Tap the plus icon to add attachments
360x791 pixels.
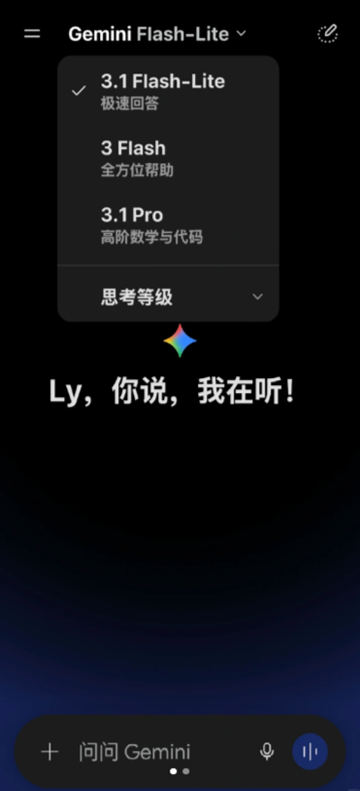[x=49, y=752]
